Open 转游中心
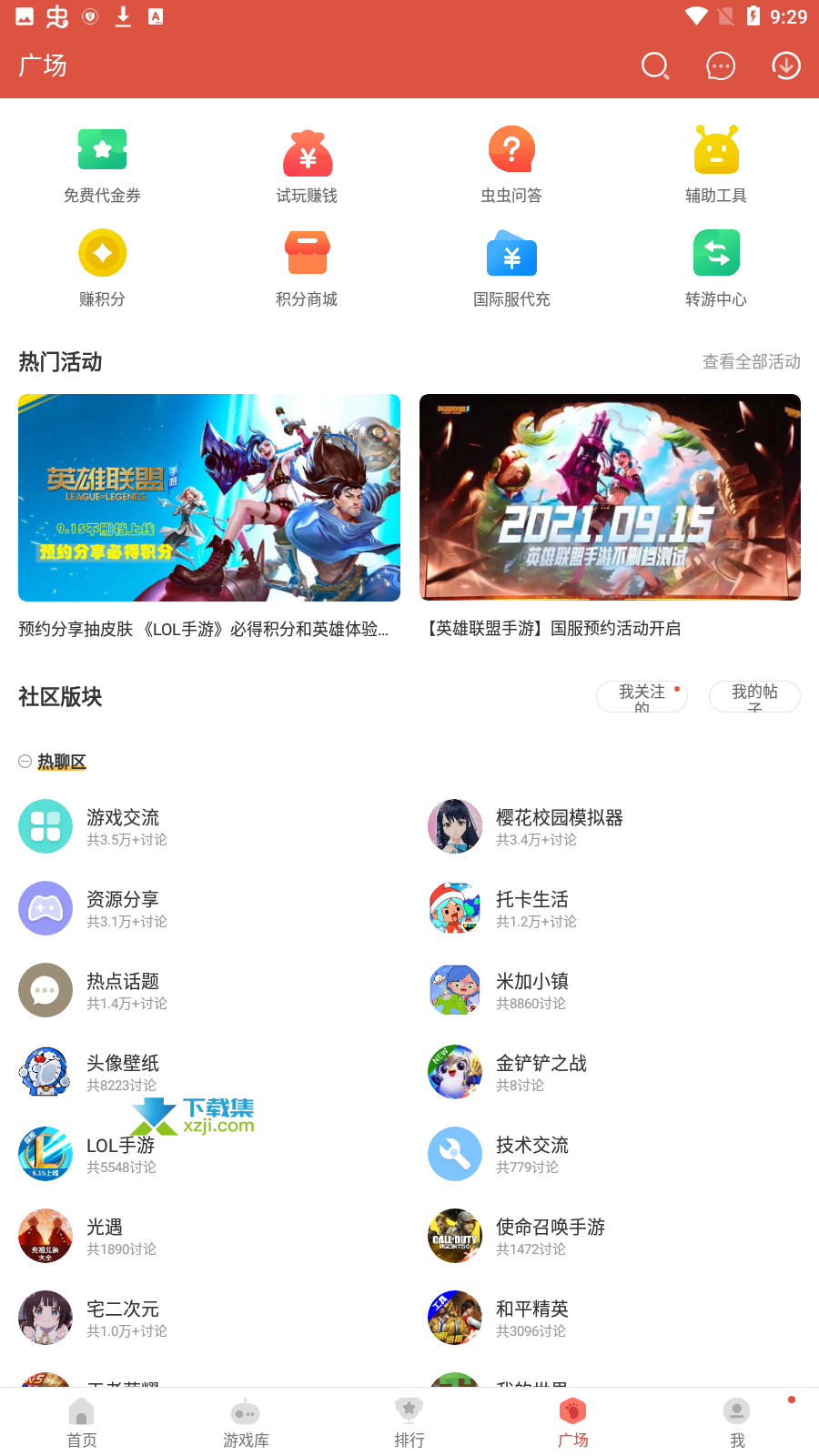The height and width of the screenshot is (1456, 819). click(716, 268)
